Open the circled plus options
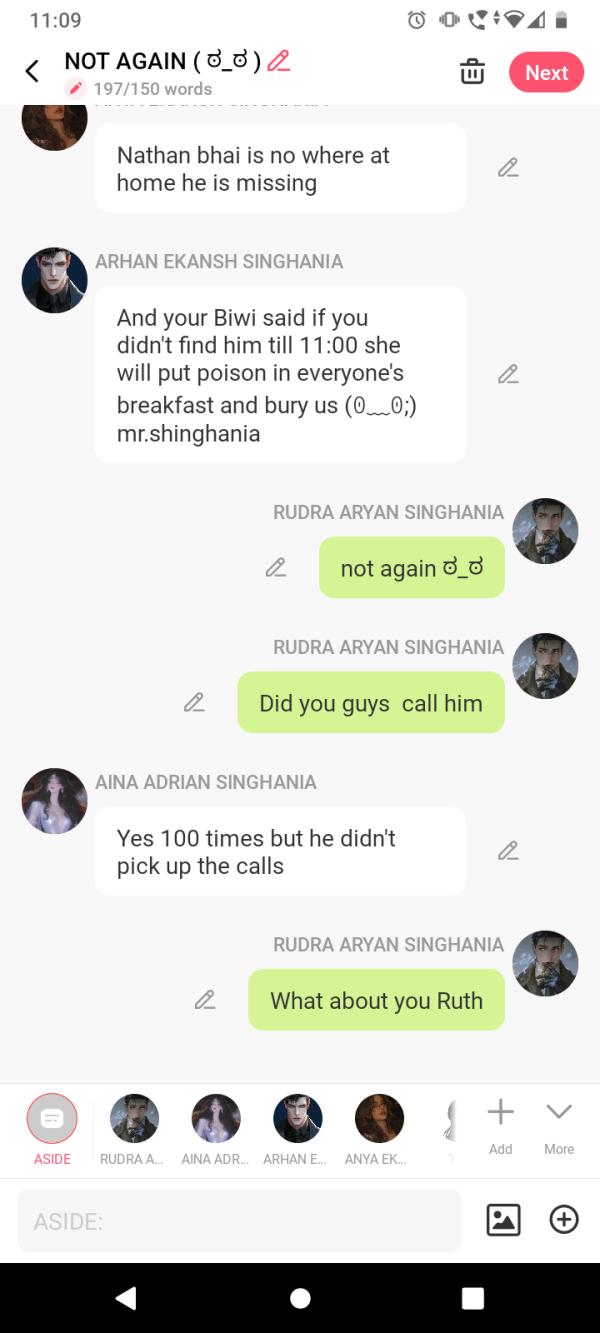 (x=564, y=1219)
